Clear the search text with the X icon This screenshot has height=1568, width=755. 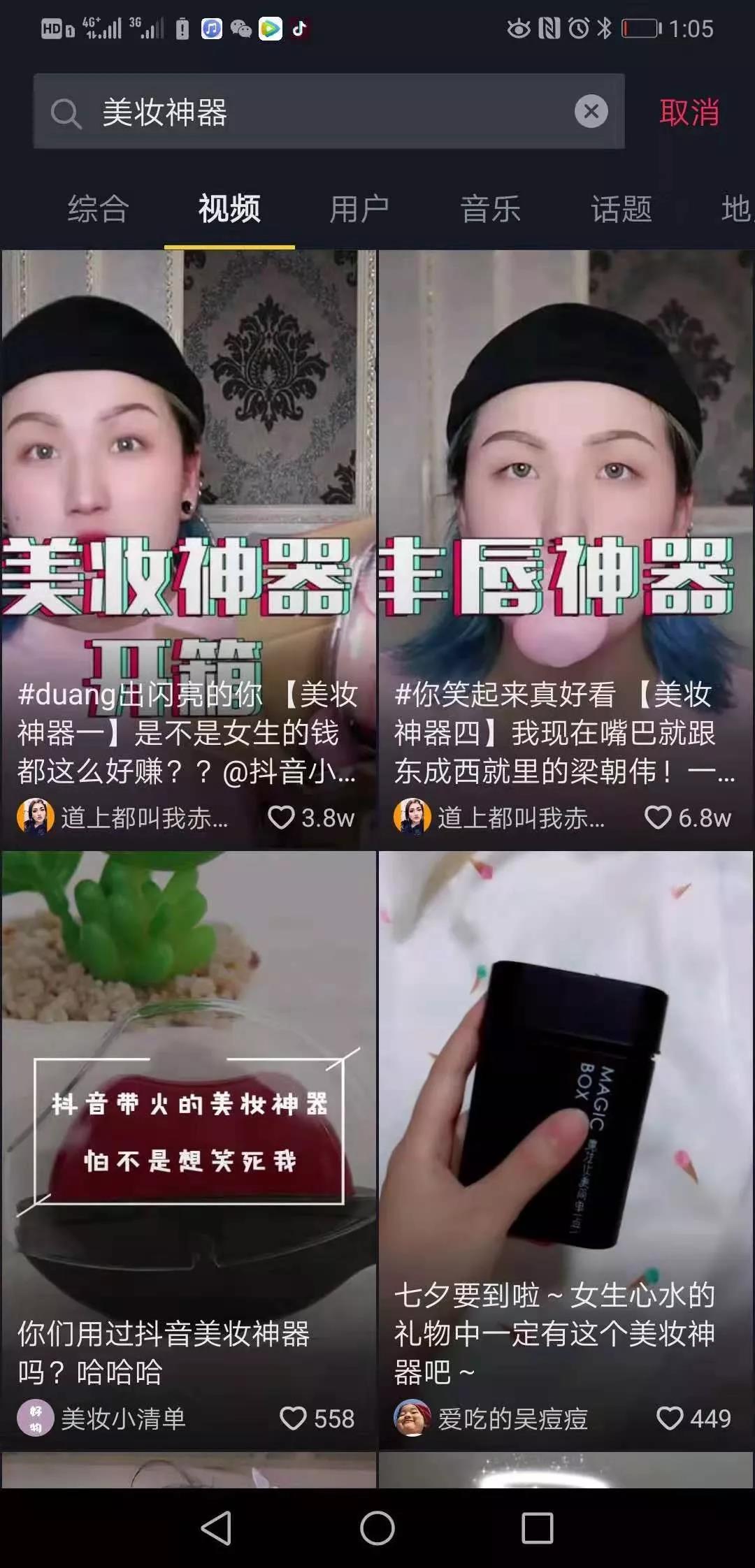tap(591, 111)
